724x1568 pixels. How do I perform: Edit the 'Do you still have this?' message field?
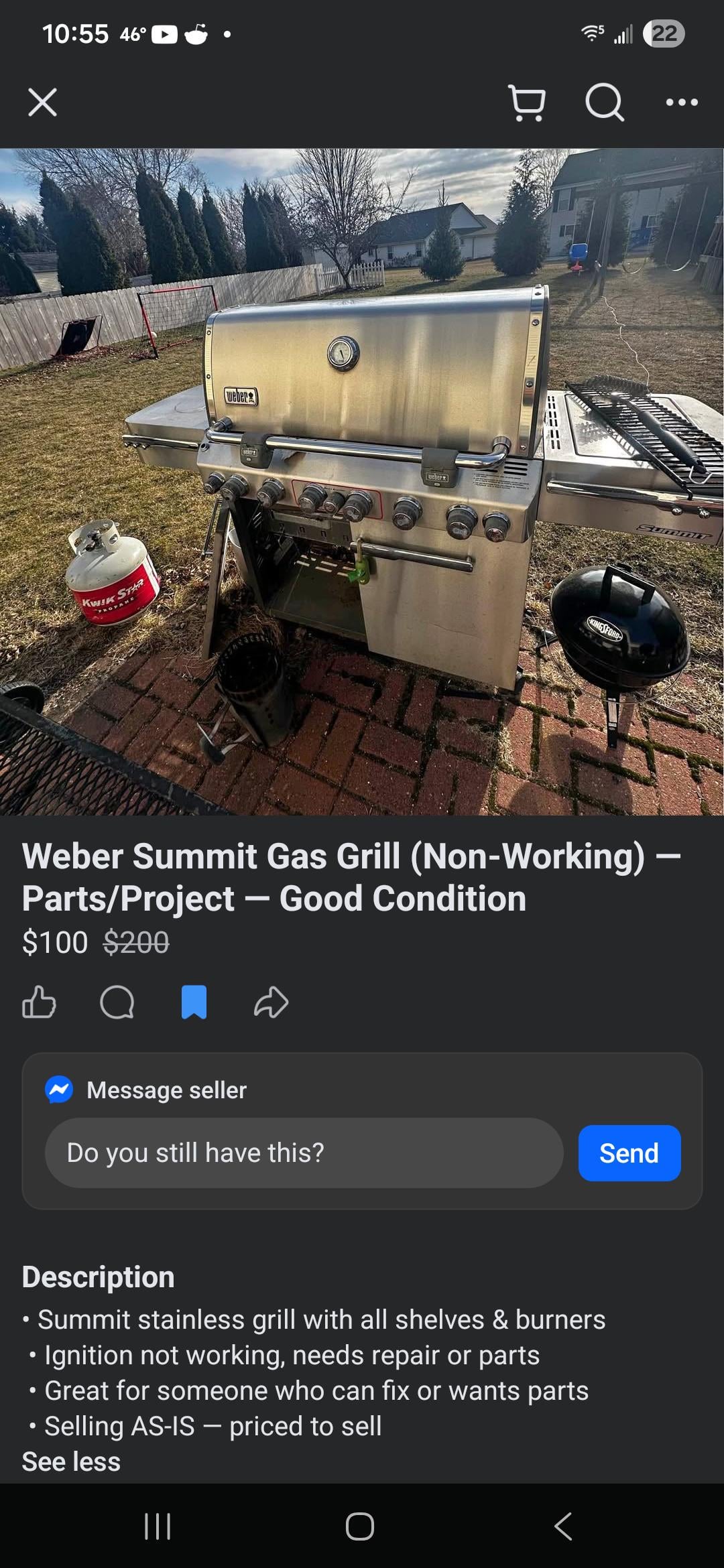point(304,1153)
